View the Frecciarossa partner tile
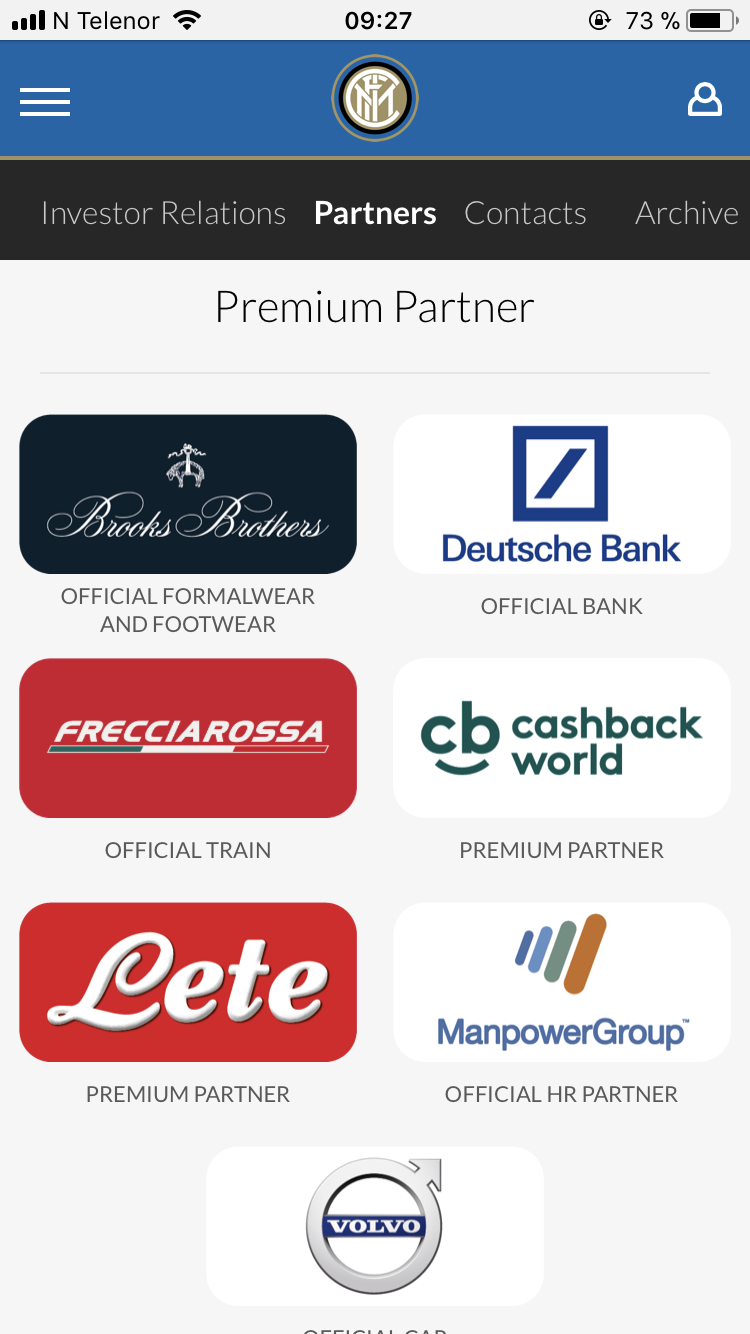 (x=188, y=738)
